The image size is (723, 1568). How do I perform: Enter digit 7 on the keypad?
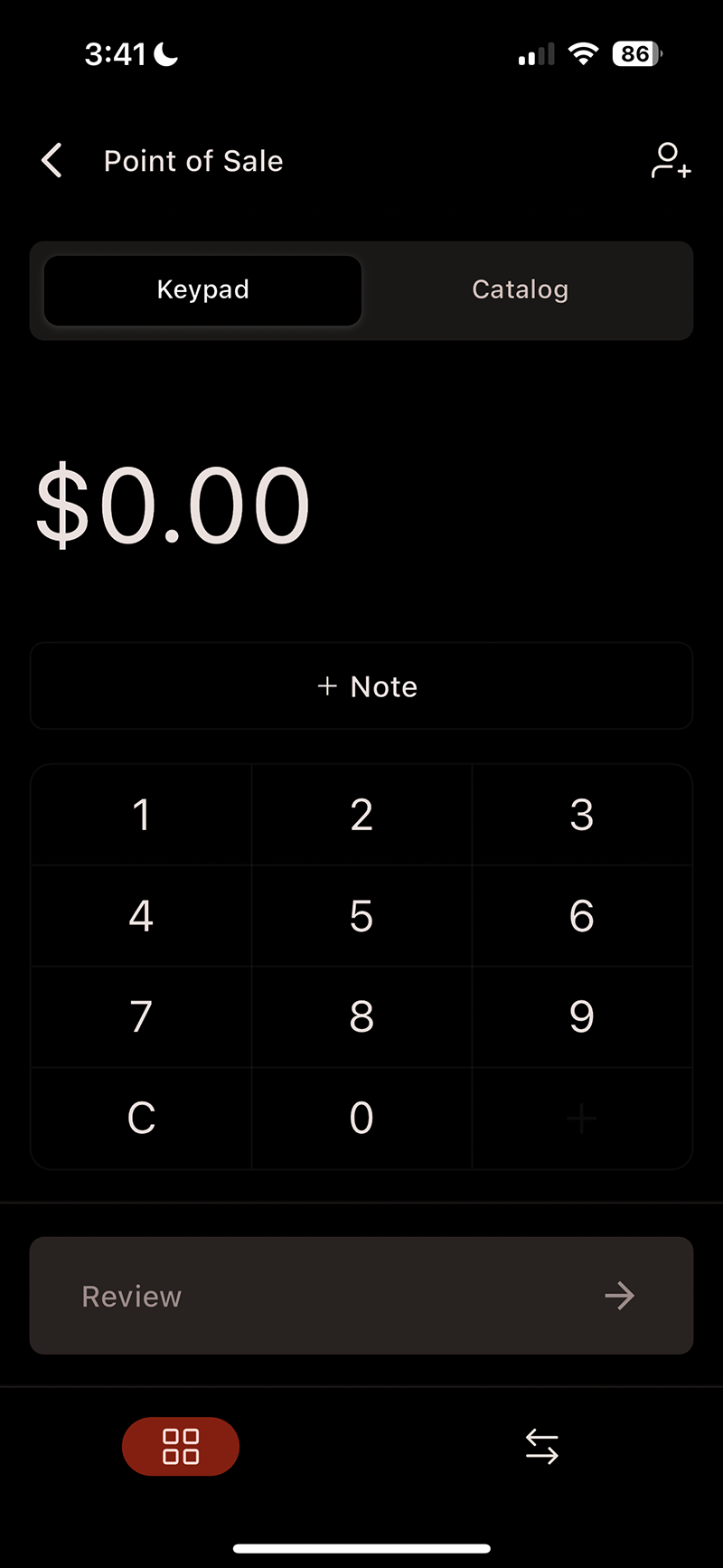(x=141, y=1017)
